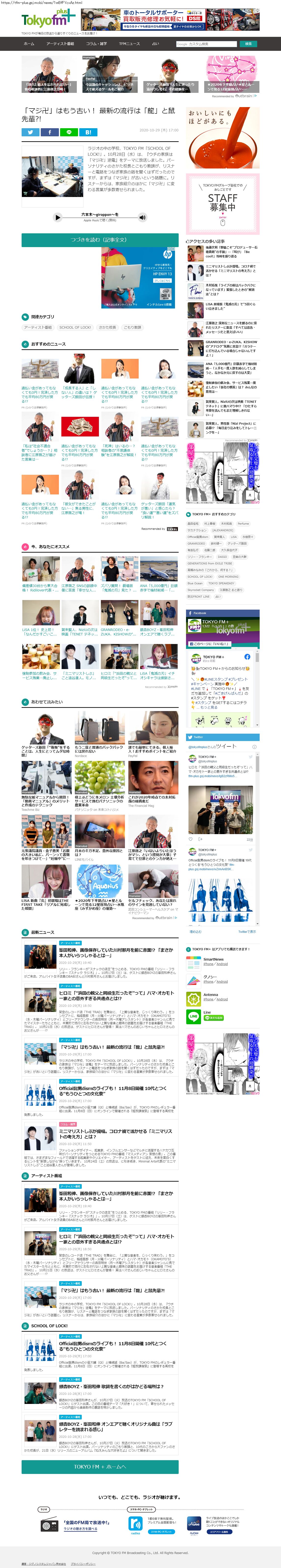Select the SCHOOL OF LOCK! category tag
Screen dimensions: 281x1568
coord(75,327)
